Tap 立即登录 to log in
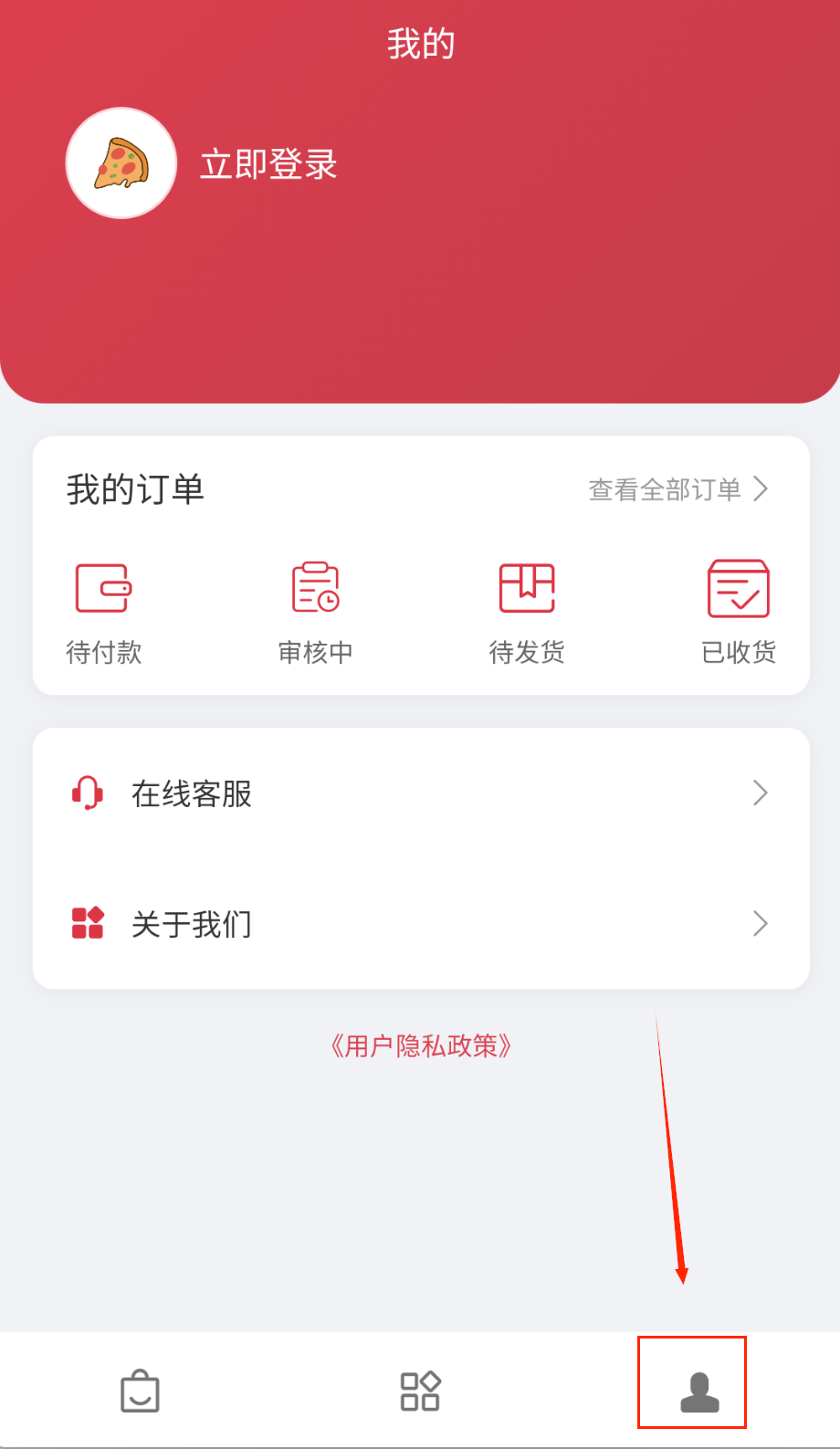 click(268, 165)
